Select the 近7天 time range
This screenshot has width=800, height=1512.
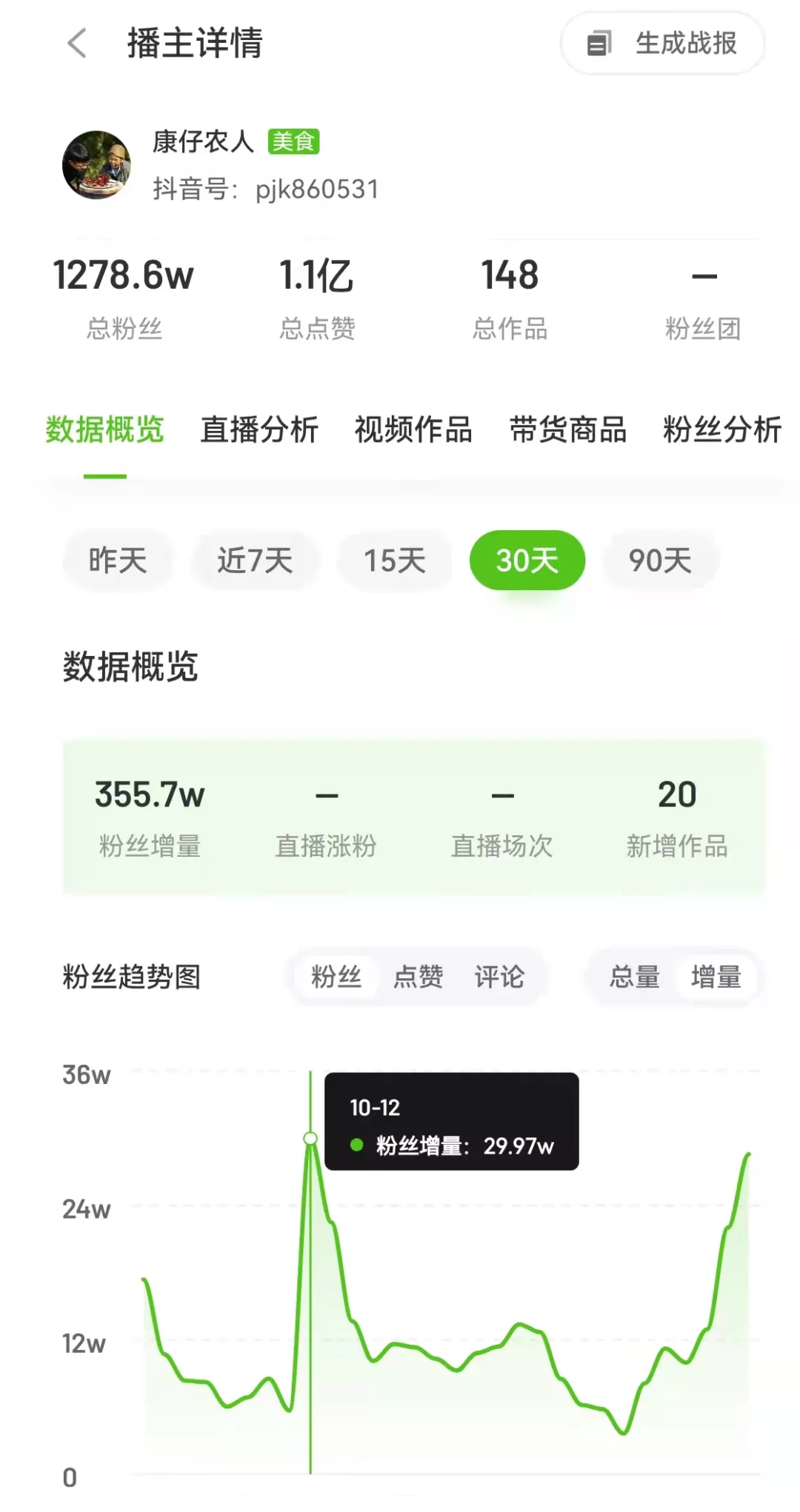coord(255,561)
